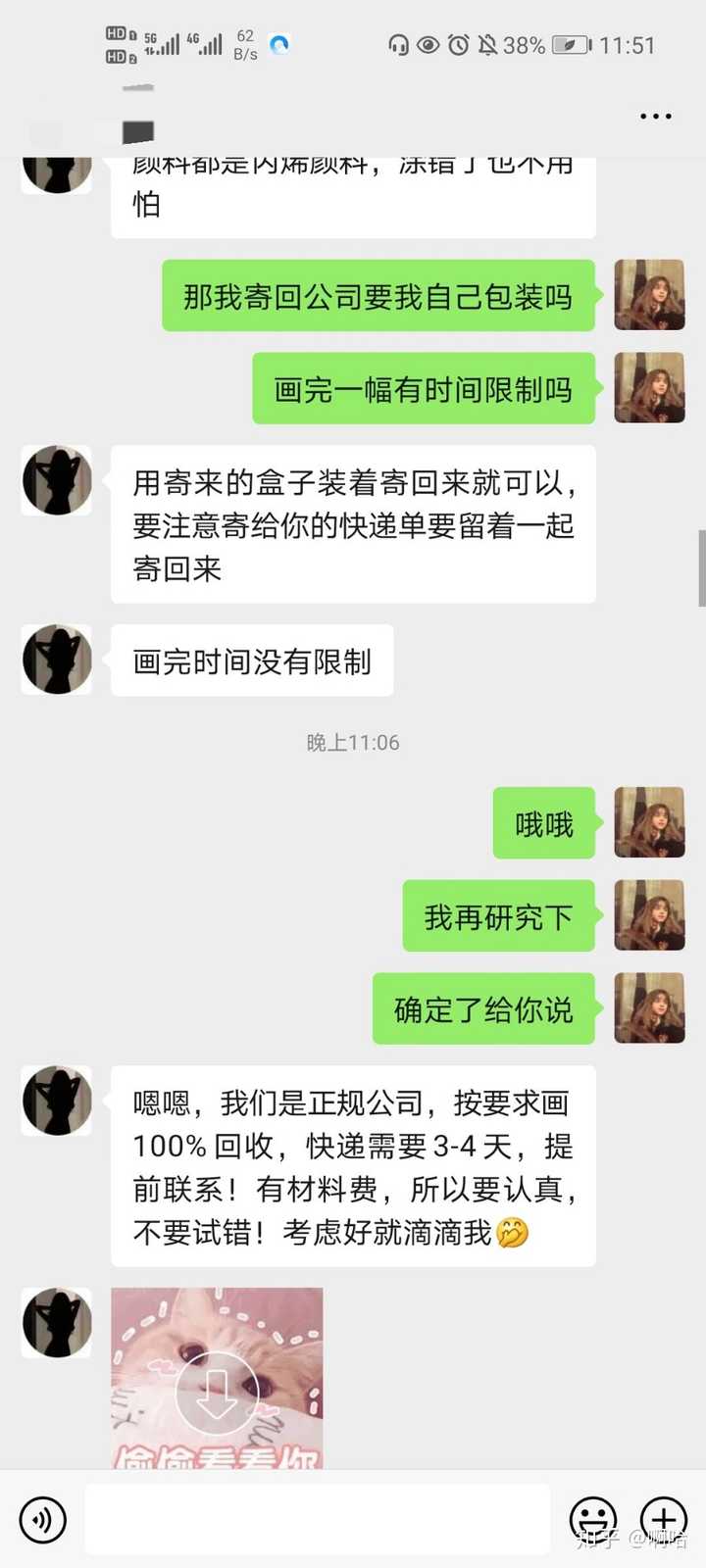Open the three-dot chat options menu
706x1568 pixels.
655,117
